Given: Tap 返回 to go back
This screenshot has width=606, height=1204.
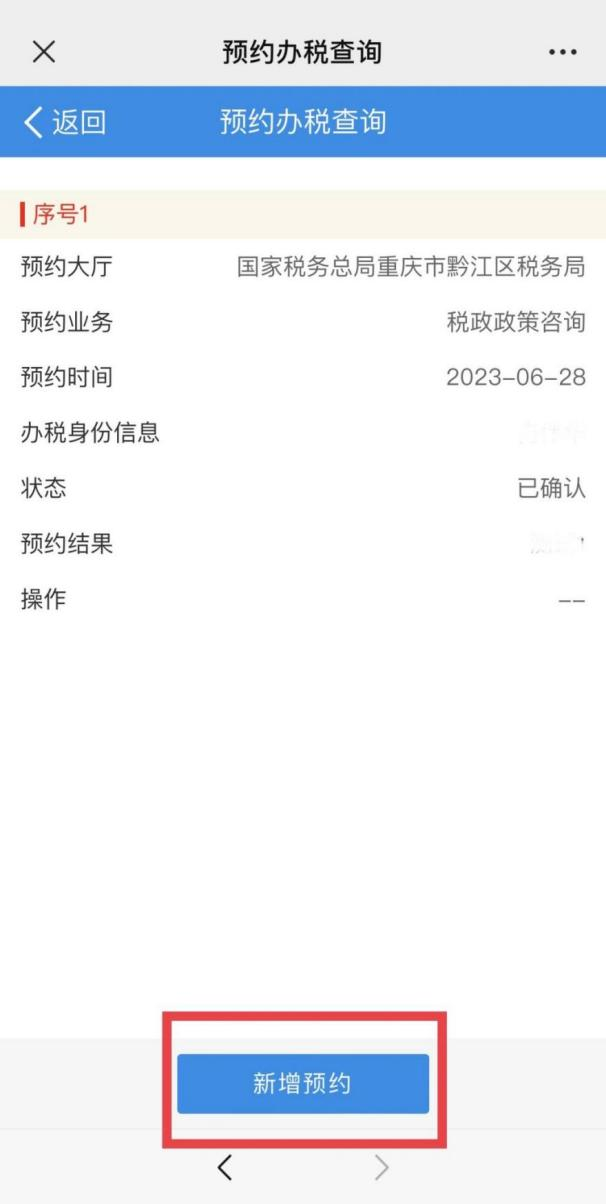Looking at the screenshot, I should pos(64,122).
